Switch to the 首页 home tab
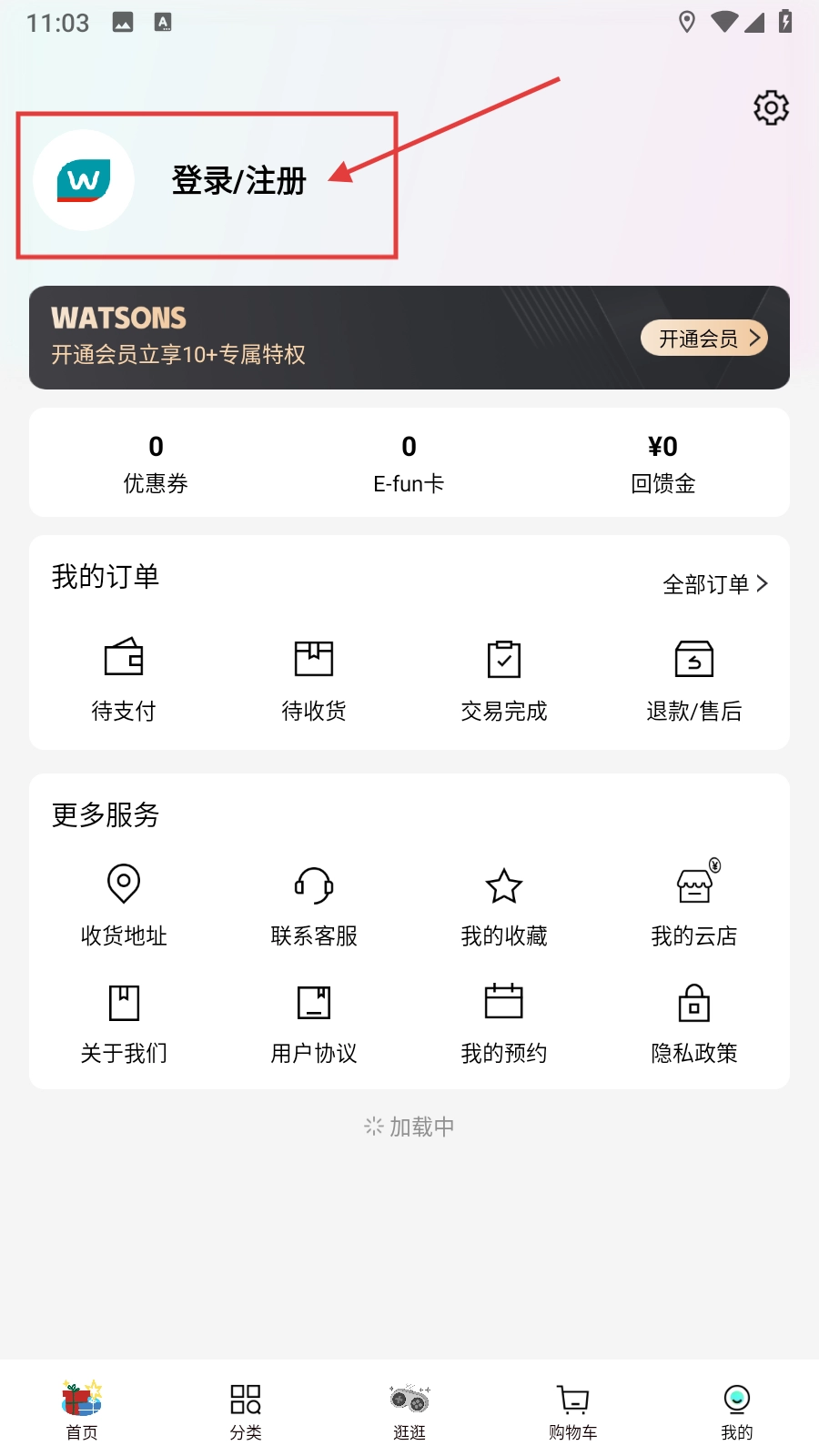 pyautogui.click(x=82, y=1410)
